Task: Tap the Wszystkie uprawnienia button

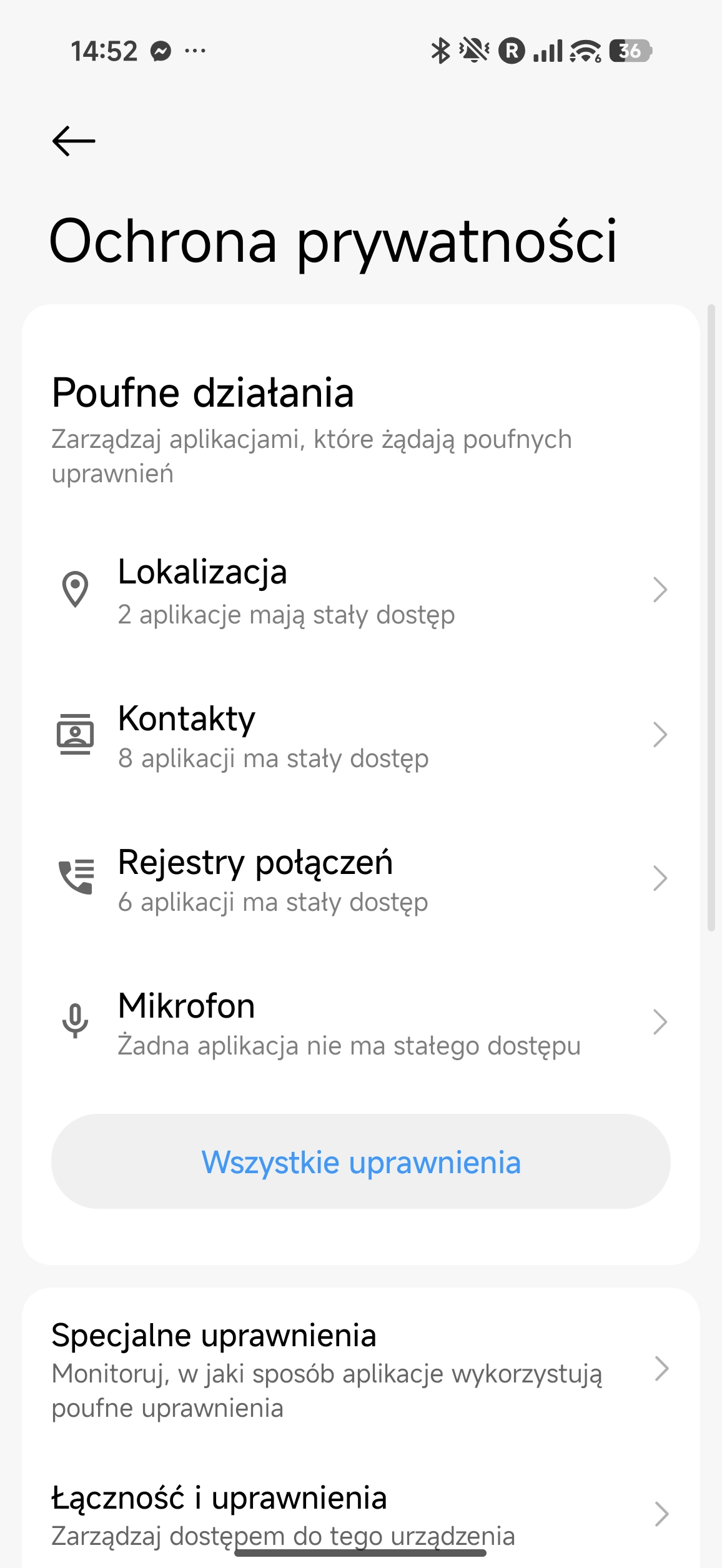Action: point(360,1163)
